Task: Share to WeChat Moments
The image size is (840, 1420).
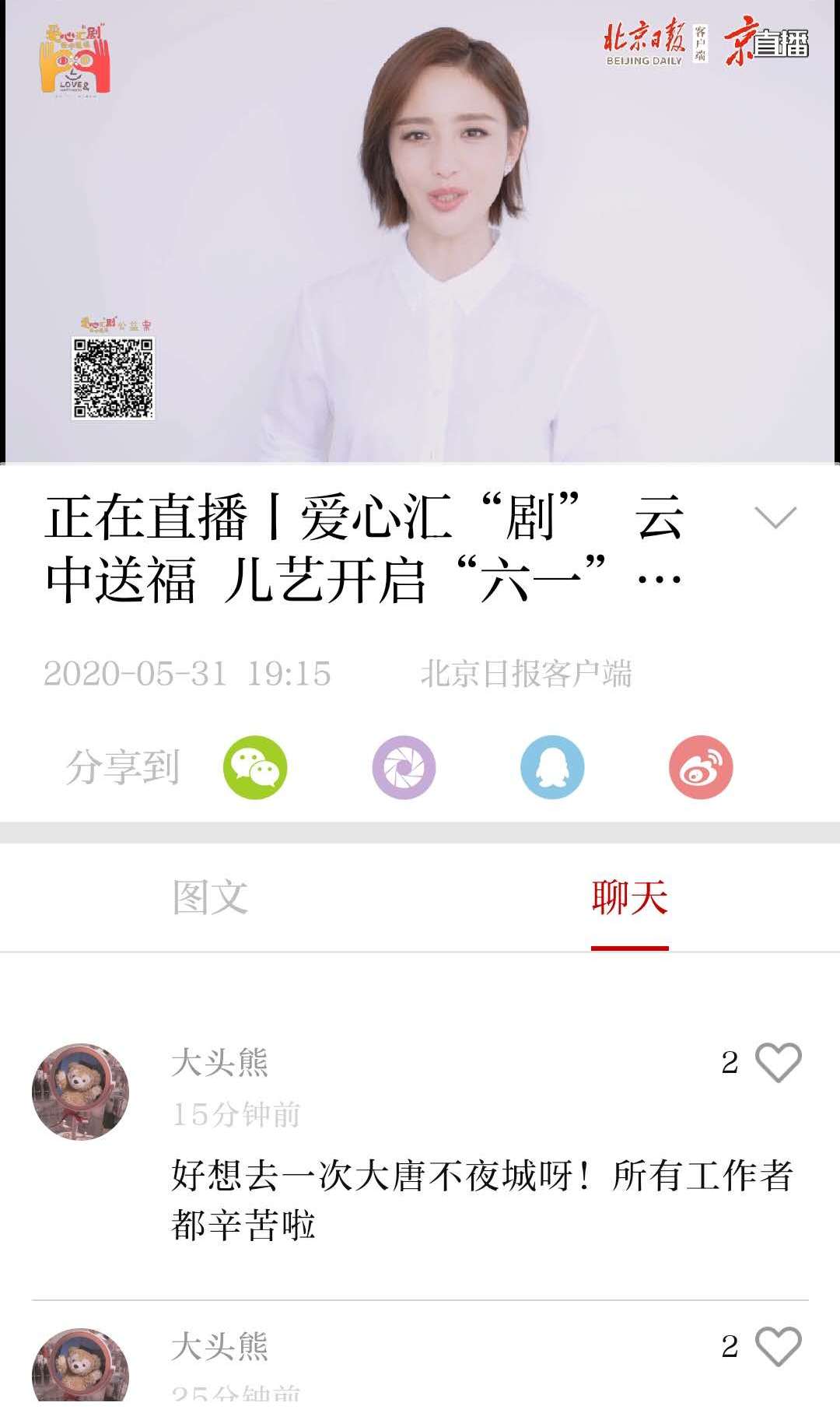Action: 404,767
